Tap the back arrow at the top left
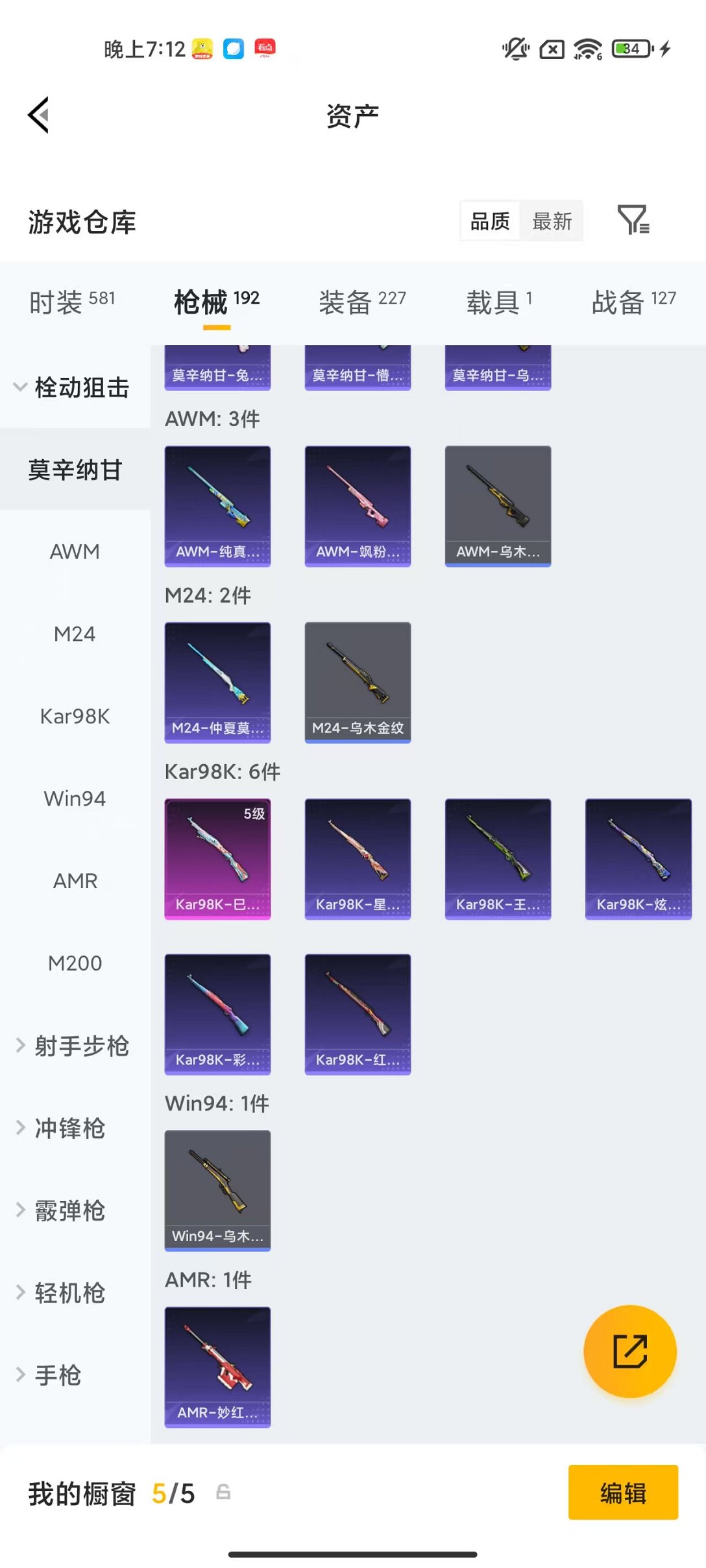This screenshot has height=1568, width=706. point(38,115)
